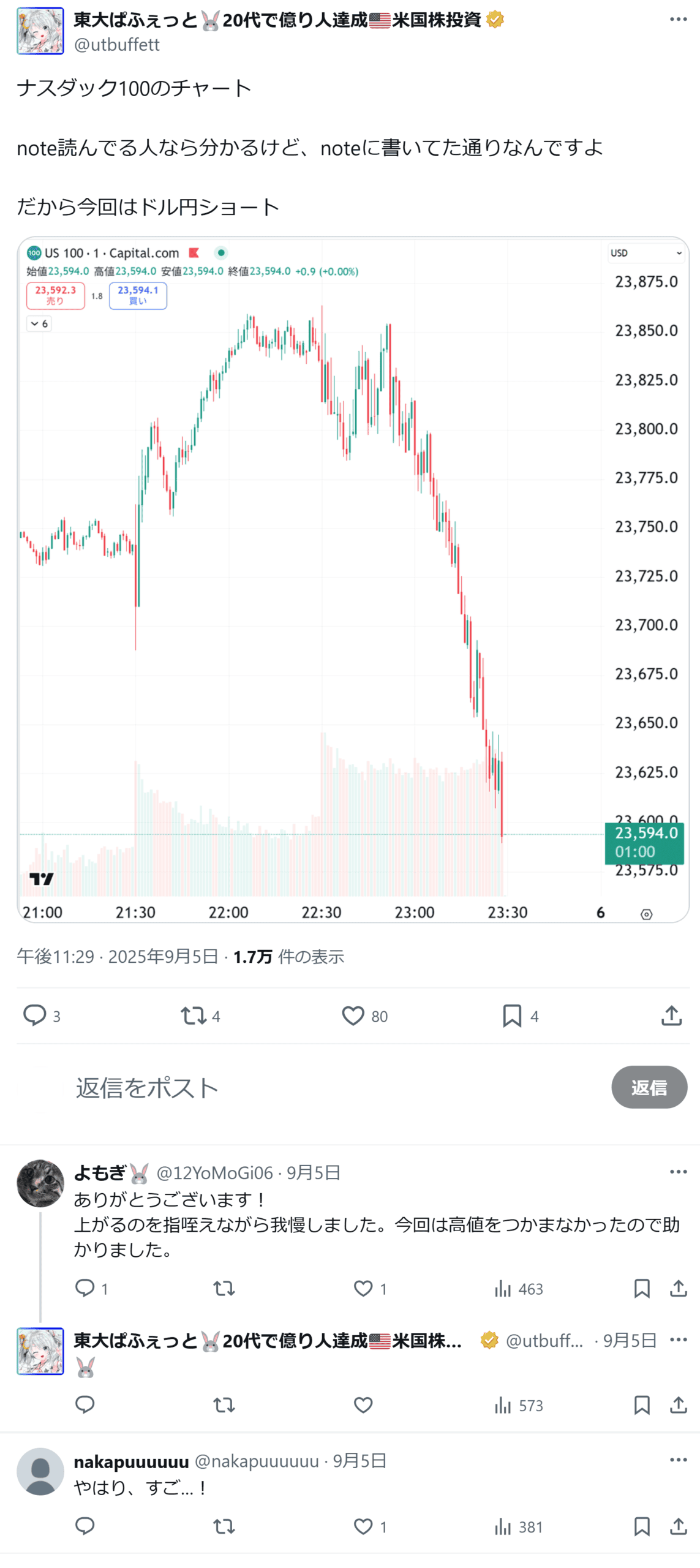
Task: Reply to よもぎ's comment
Action: (x=85, y=1288)
